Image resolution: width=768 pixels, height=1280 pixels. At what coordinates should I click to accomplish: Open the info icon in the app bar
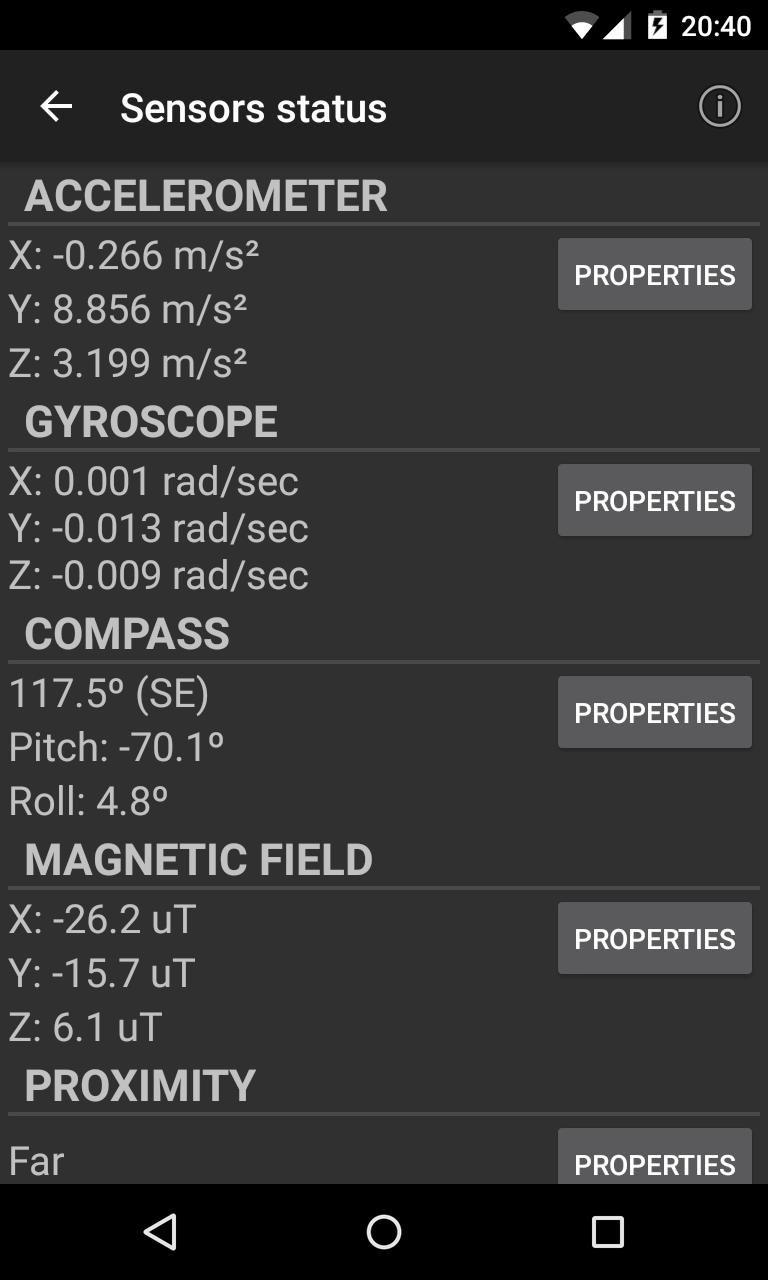(719, 107)
